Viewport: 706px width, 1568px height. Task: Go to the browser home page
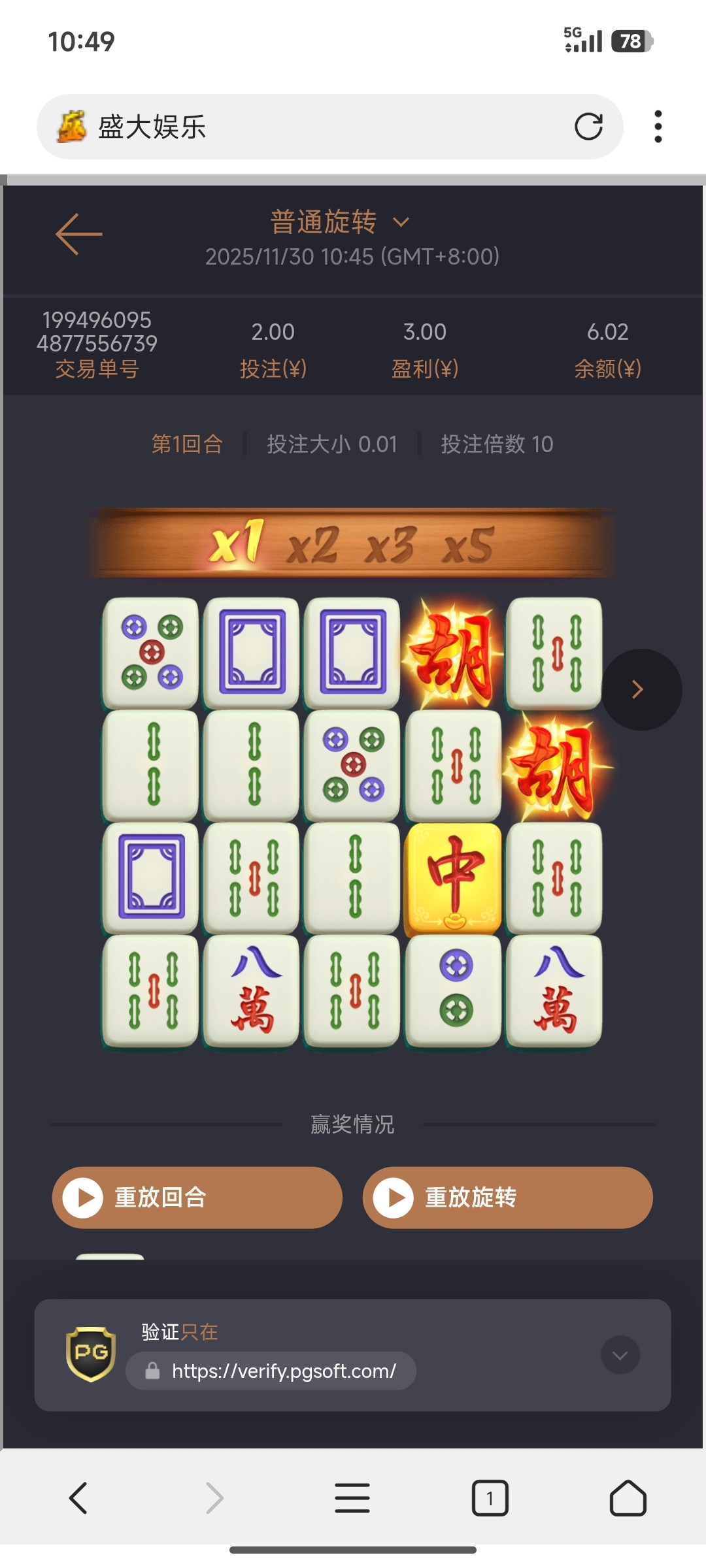(628, 1497)
